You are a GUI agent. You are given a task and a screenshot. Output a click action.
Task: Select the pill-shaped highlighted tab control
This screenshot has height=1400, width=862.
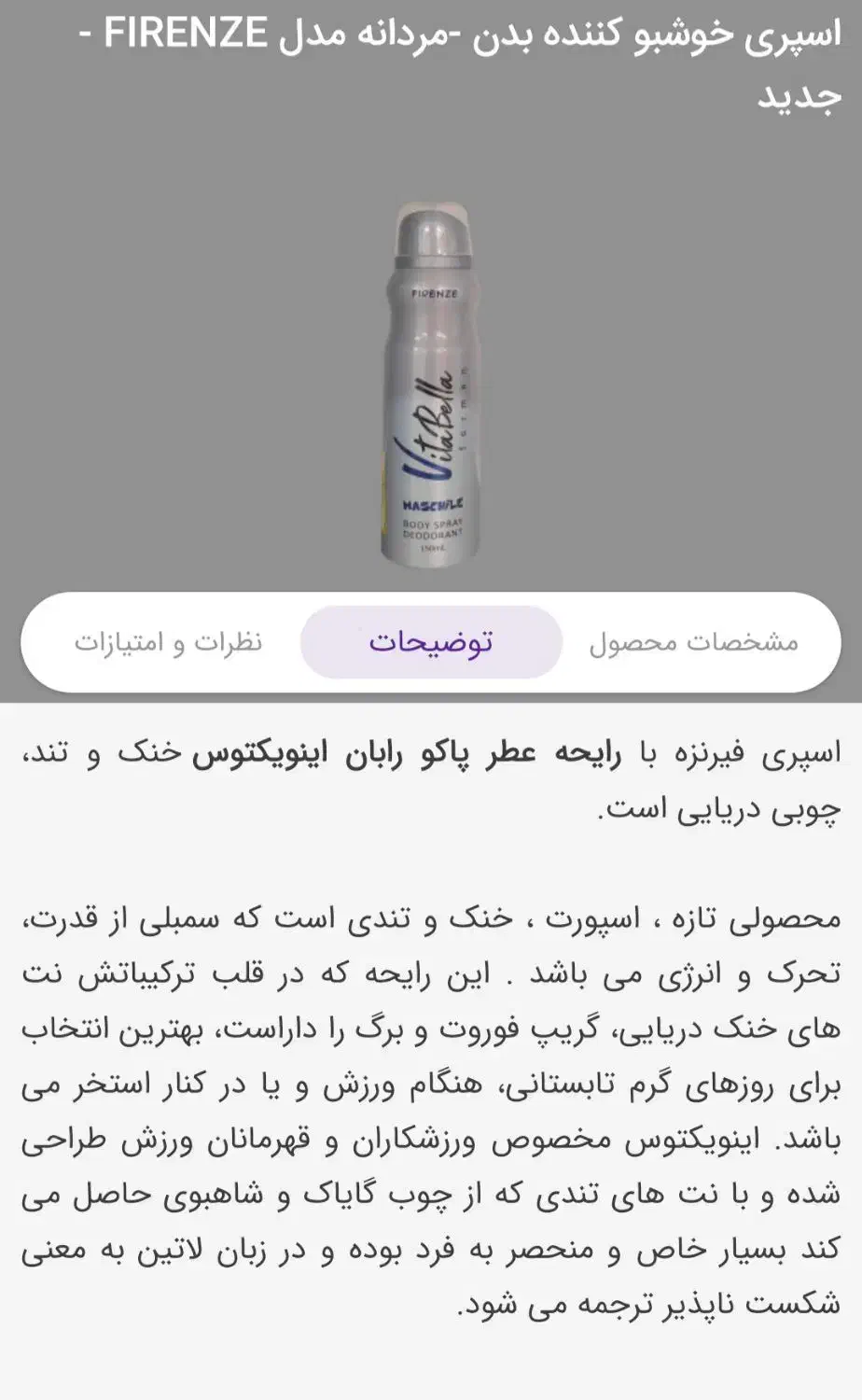[431, 642]
